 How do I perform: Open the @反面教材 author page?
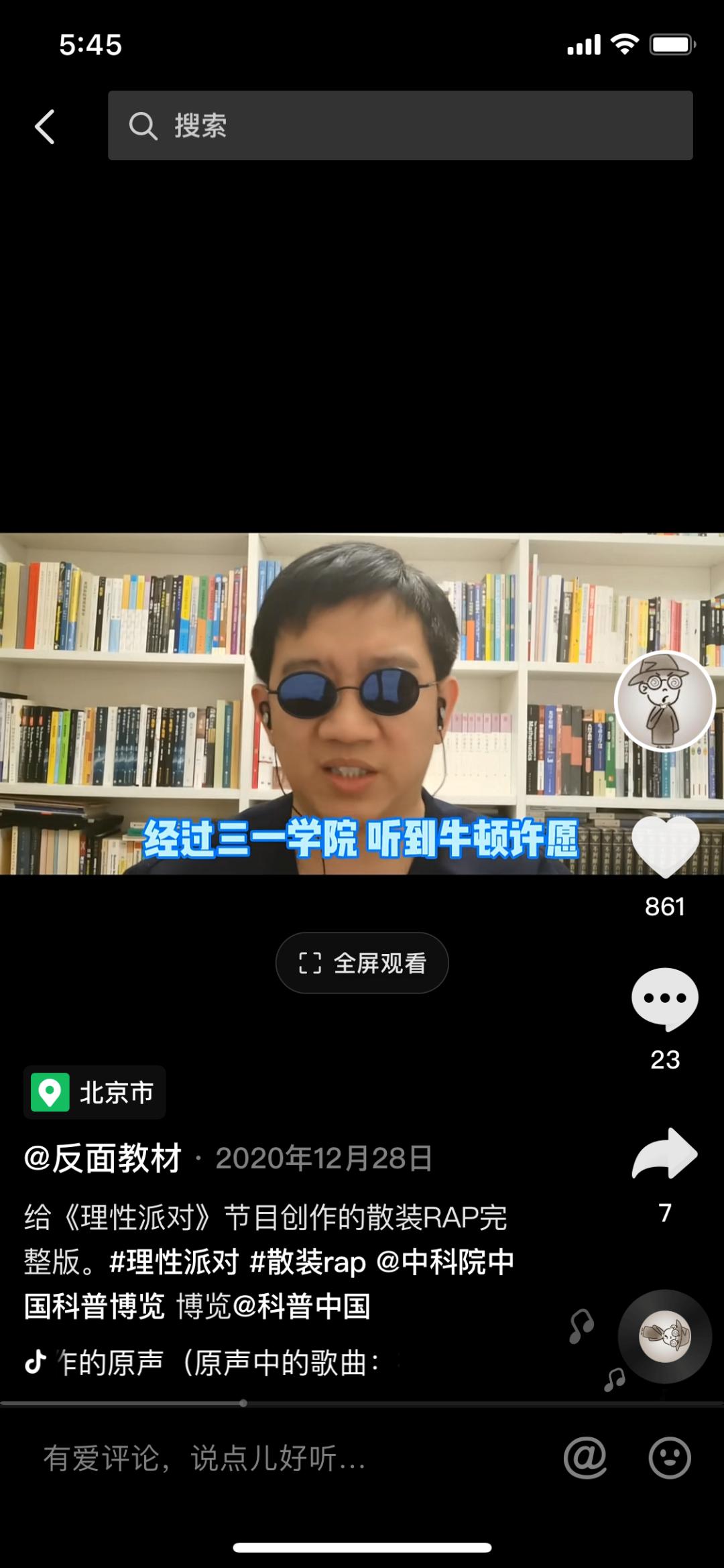[x=103, y=1158]
